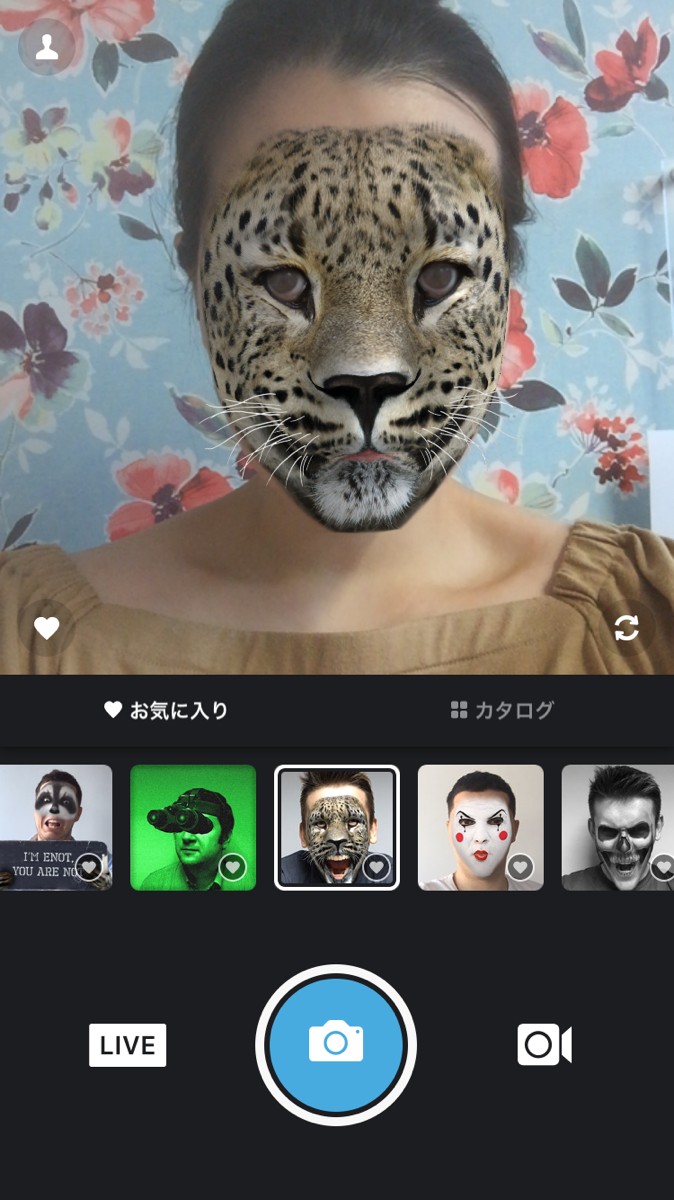
Task: Flip the camera view
Action: coord(627,628)
